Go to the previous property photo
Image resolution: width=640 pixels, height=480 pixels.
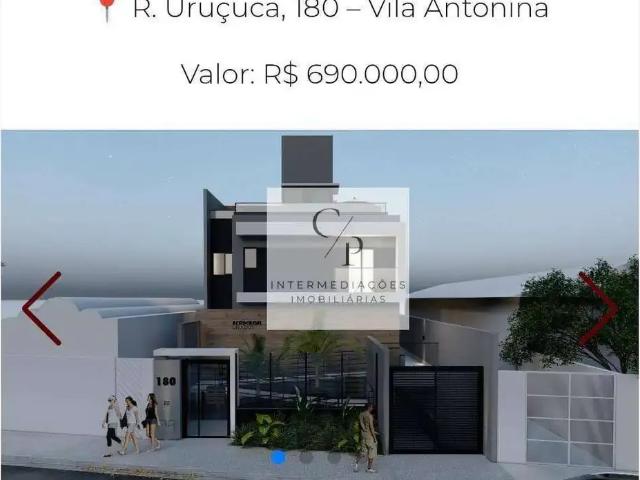point(42,308)
